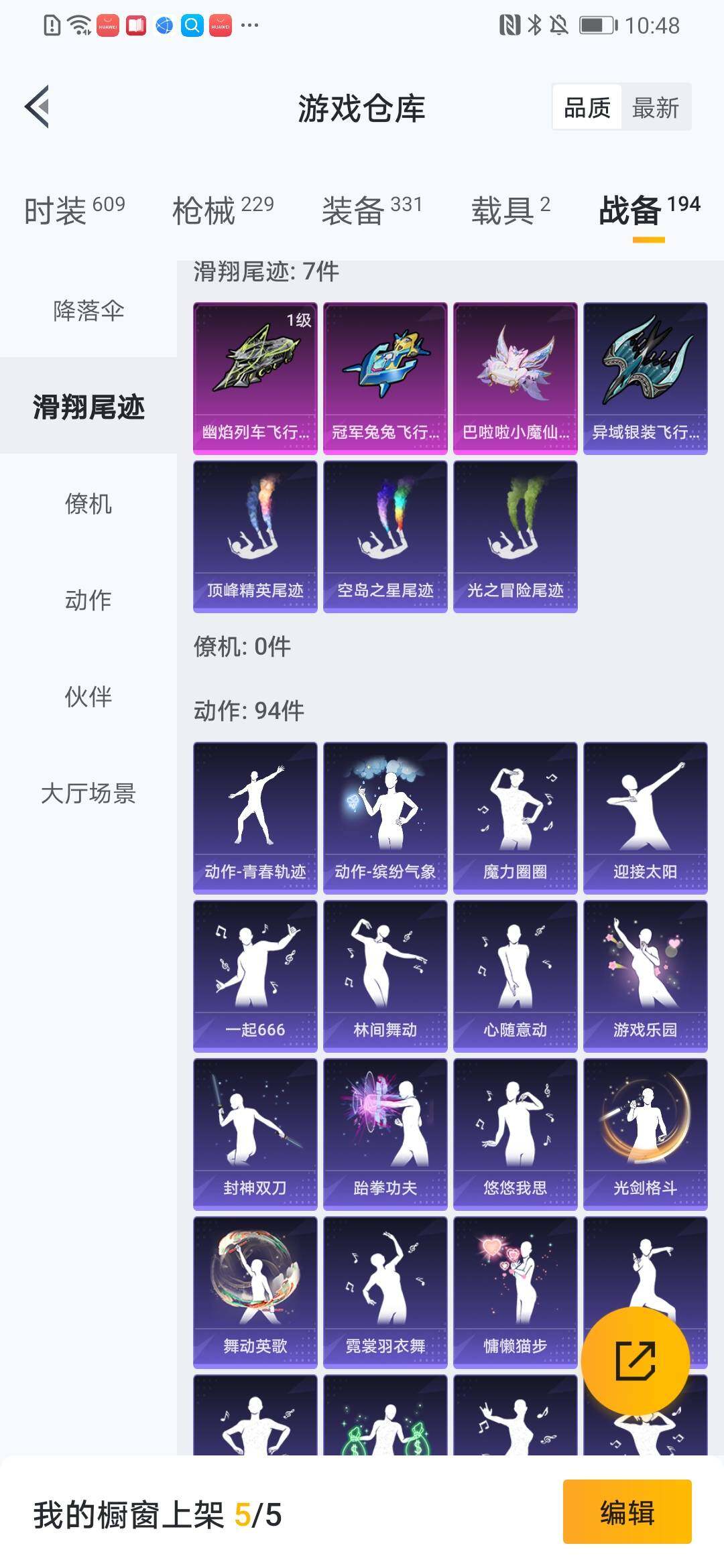Select 伙伴 in the side menu
The height and width of the screenshot is (1568, 724).
coord(88,697)
